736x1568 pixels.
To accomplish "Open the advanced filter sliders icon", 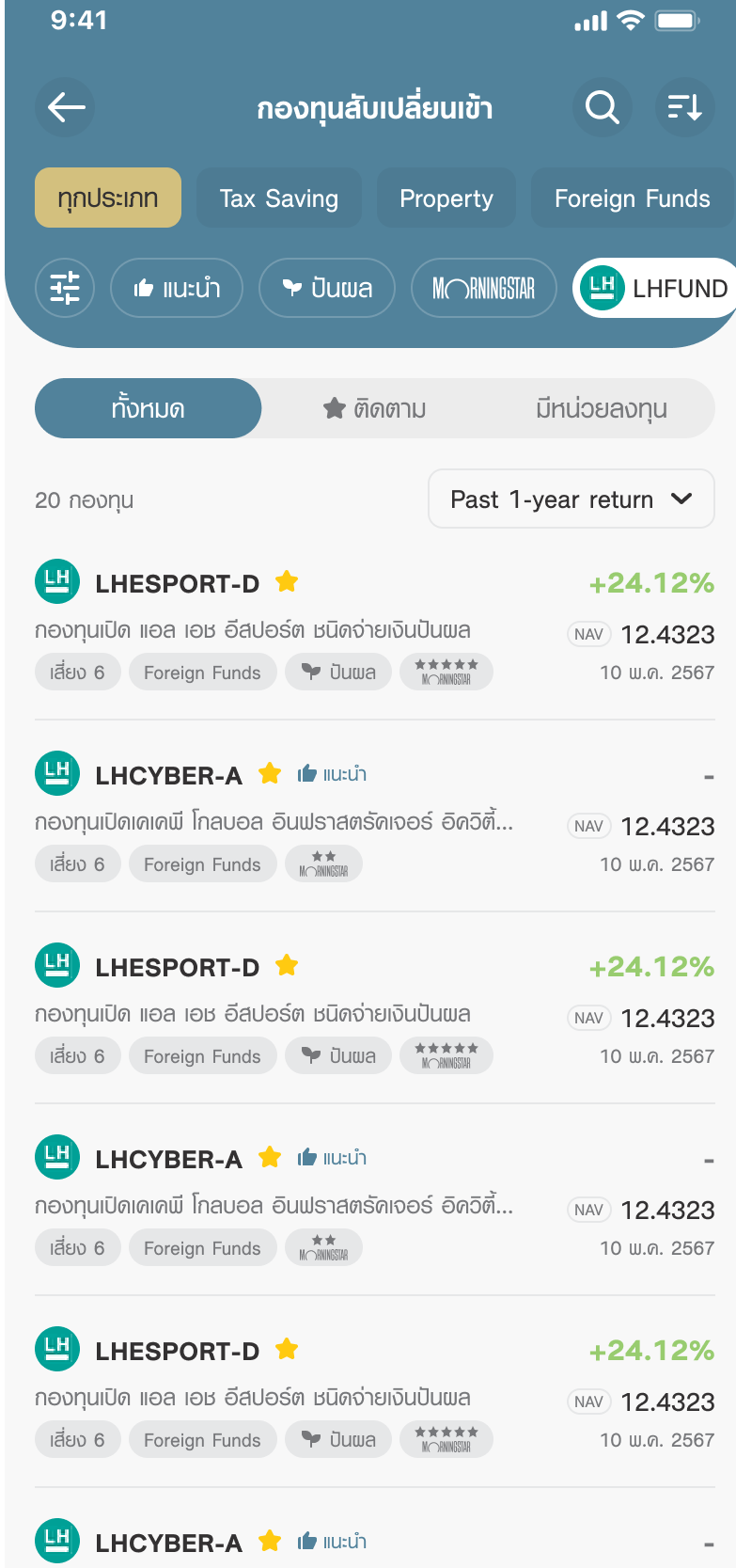I will click(x=65, y=288).
